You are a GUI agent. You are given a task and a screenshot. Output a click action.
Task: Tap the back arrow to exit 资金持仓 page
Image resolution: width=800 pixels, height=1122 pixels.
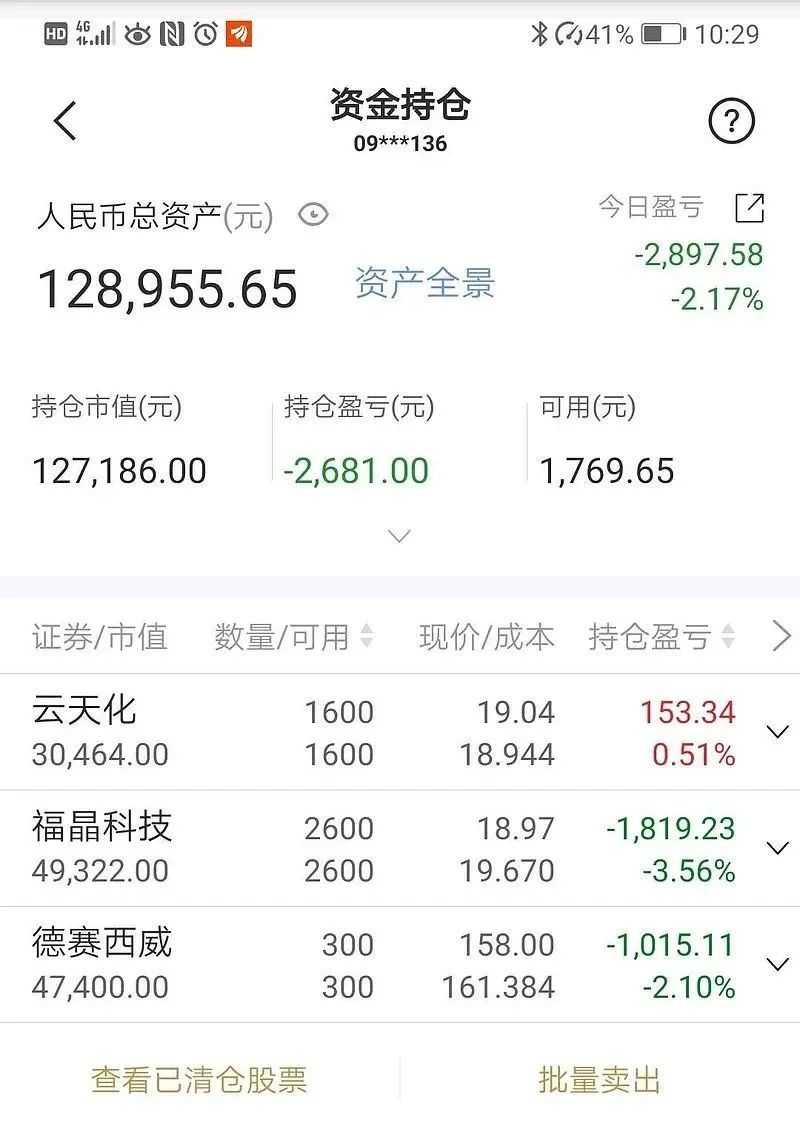point(64,118)
